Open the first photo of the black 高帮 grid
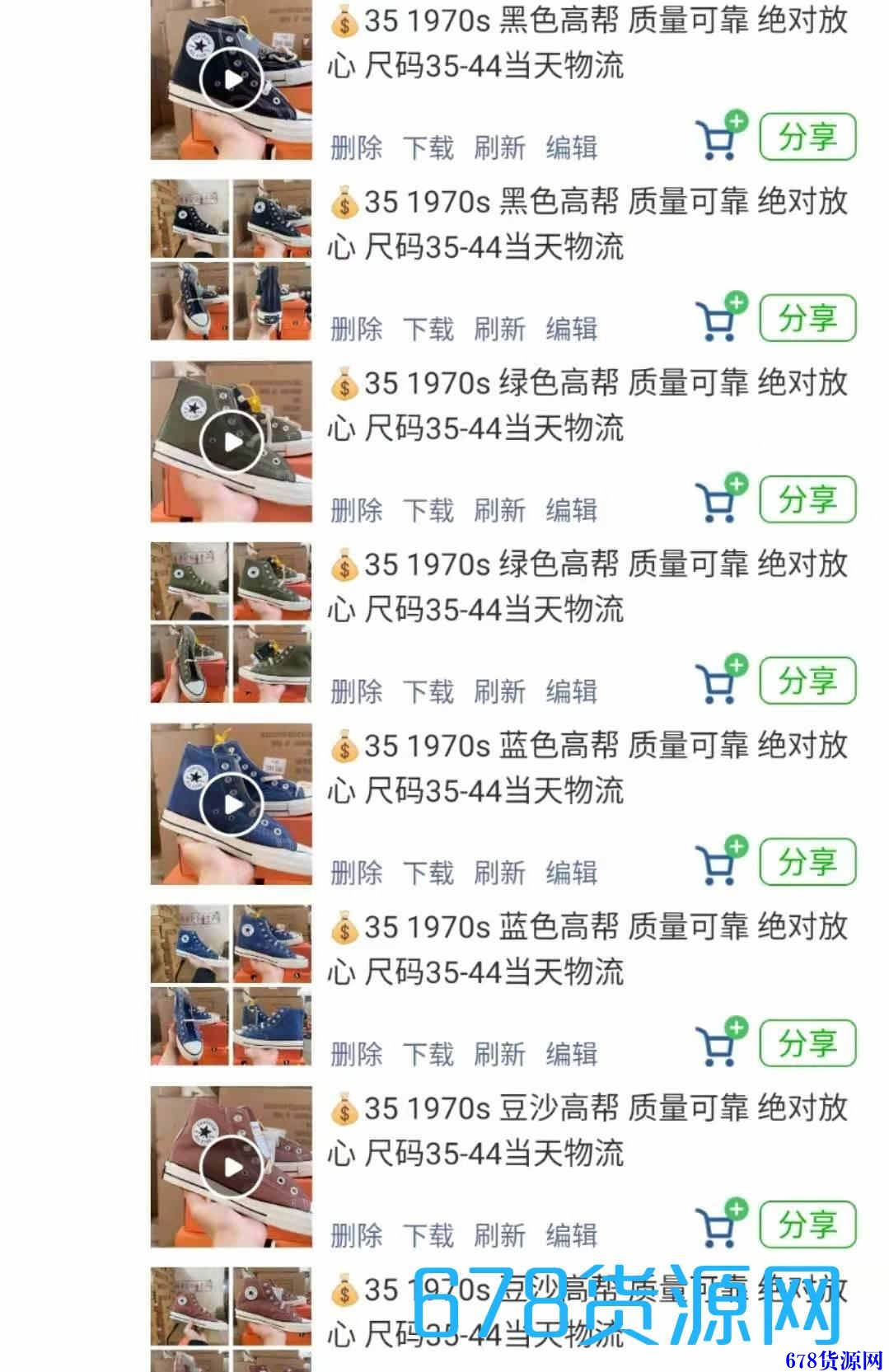 click(189, 219)
